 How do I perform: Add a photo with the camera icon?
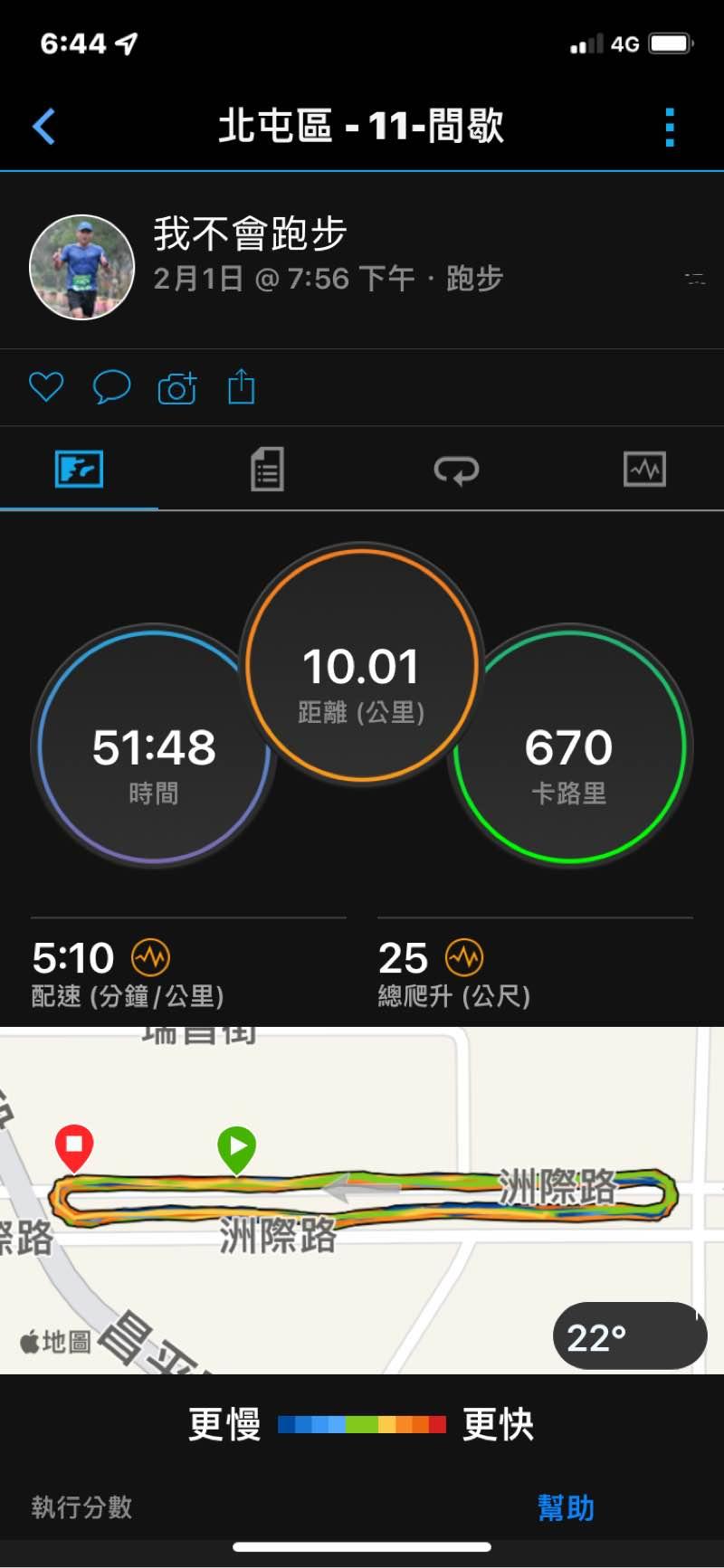(177, 388)
